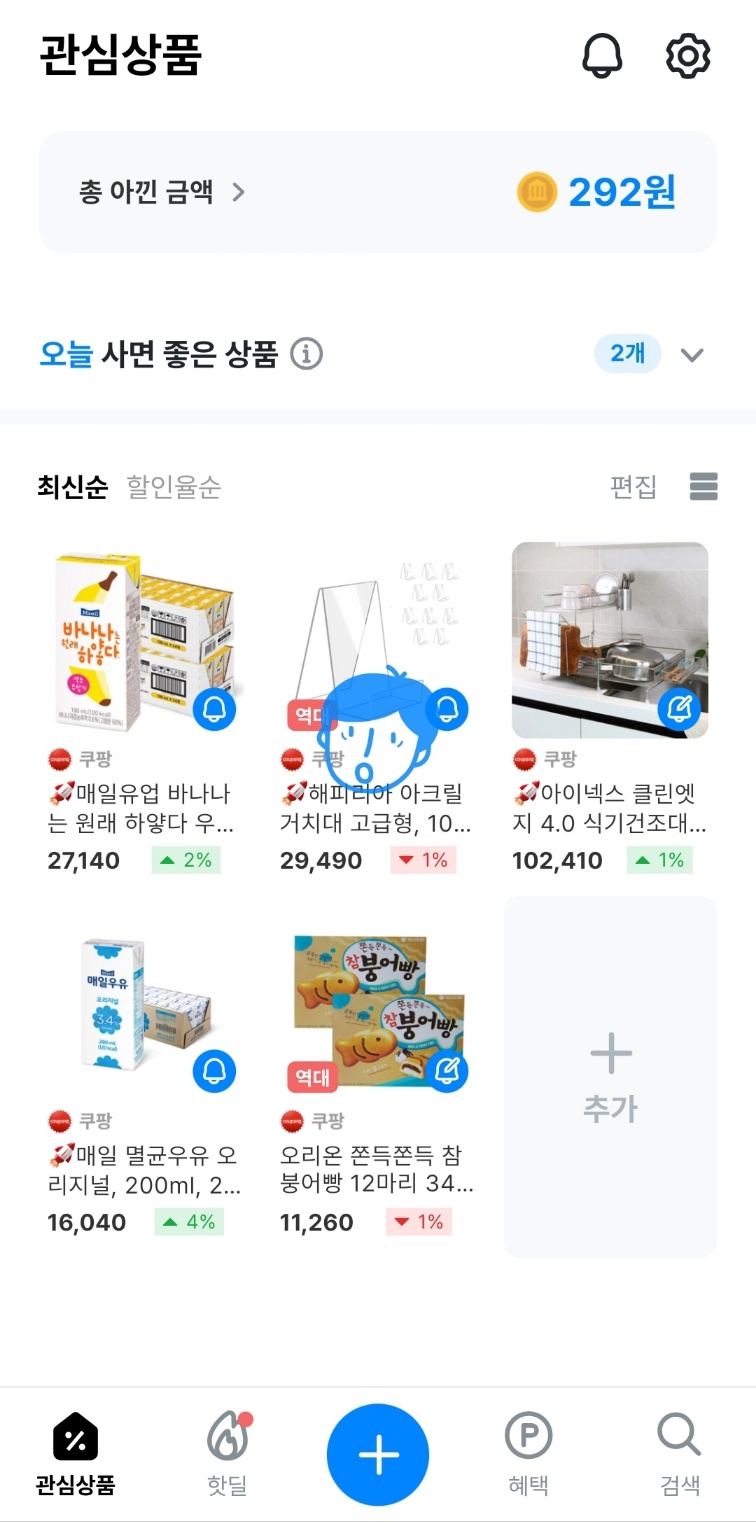Toggle the edit badge on 붕어빵 product card
The height and width of the screenshot is (1522, 756).
[446, 1070]
